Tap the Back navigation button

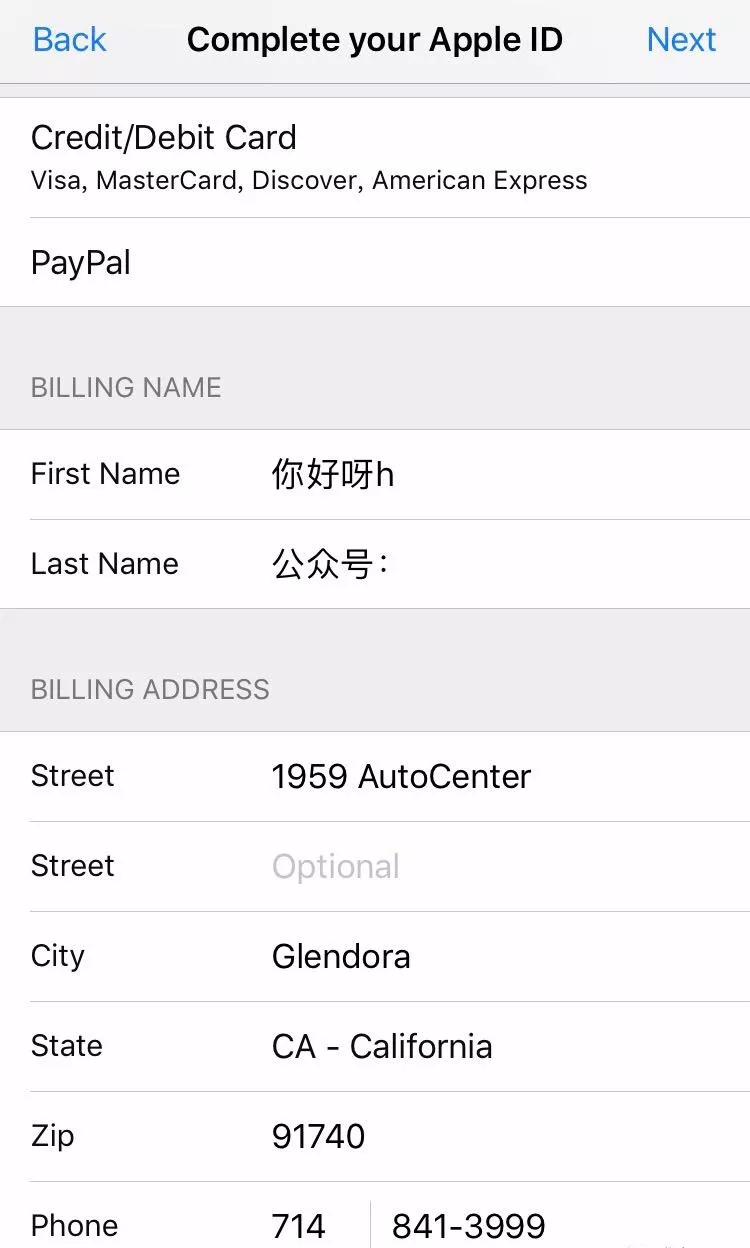pyautogui.click(x=68, y=40)
